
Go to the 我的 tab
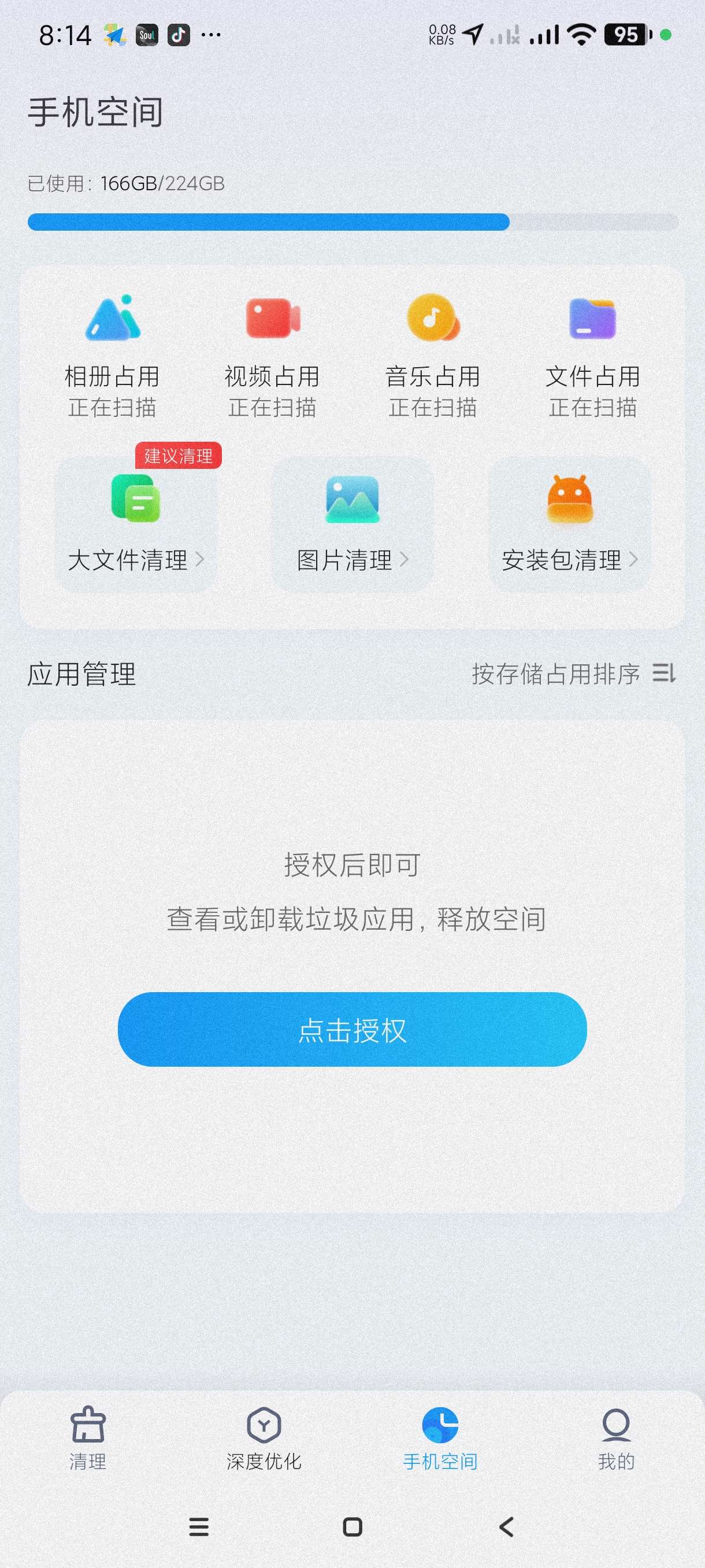[x=615, y=1439]
